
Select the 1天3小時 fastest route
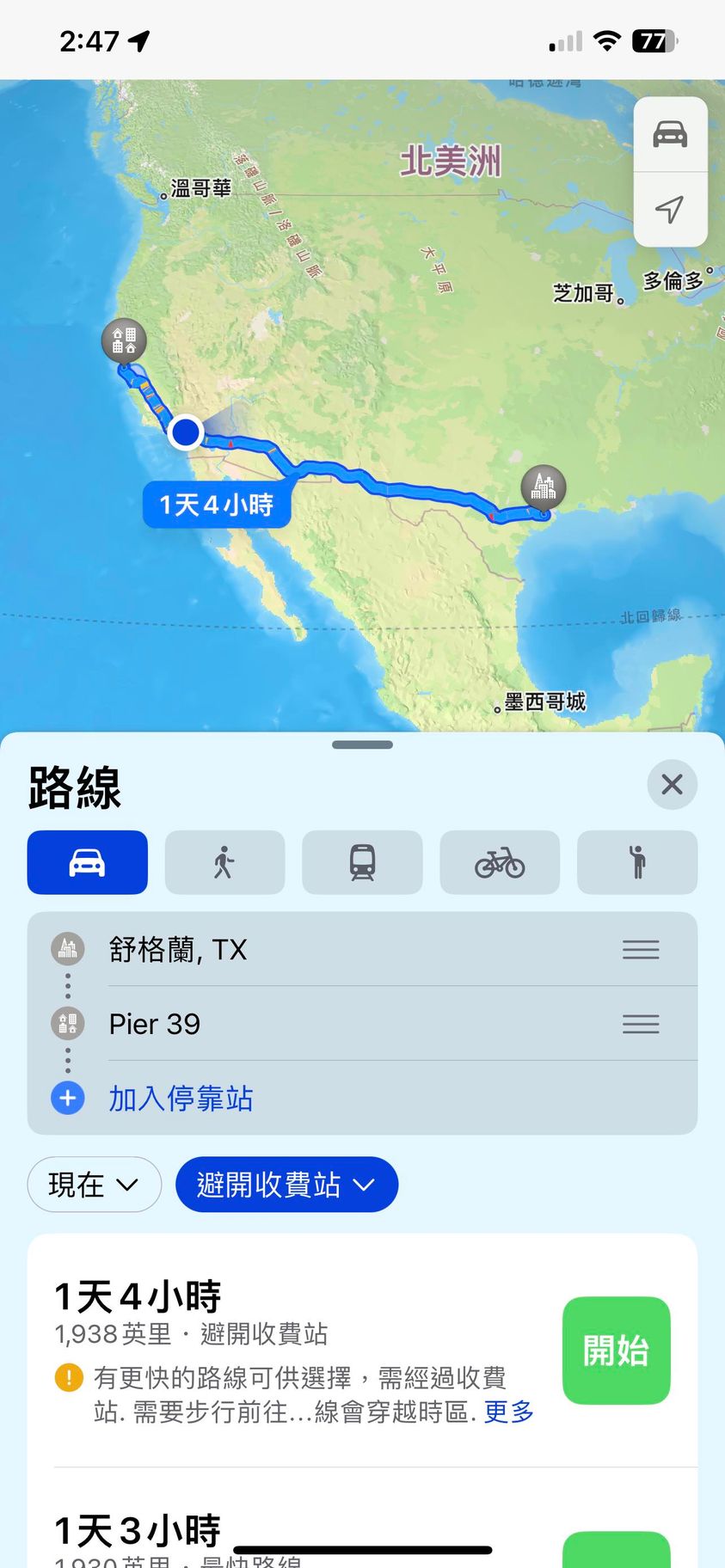138,1532
